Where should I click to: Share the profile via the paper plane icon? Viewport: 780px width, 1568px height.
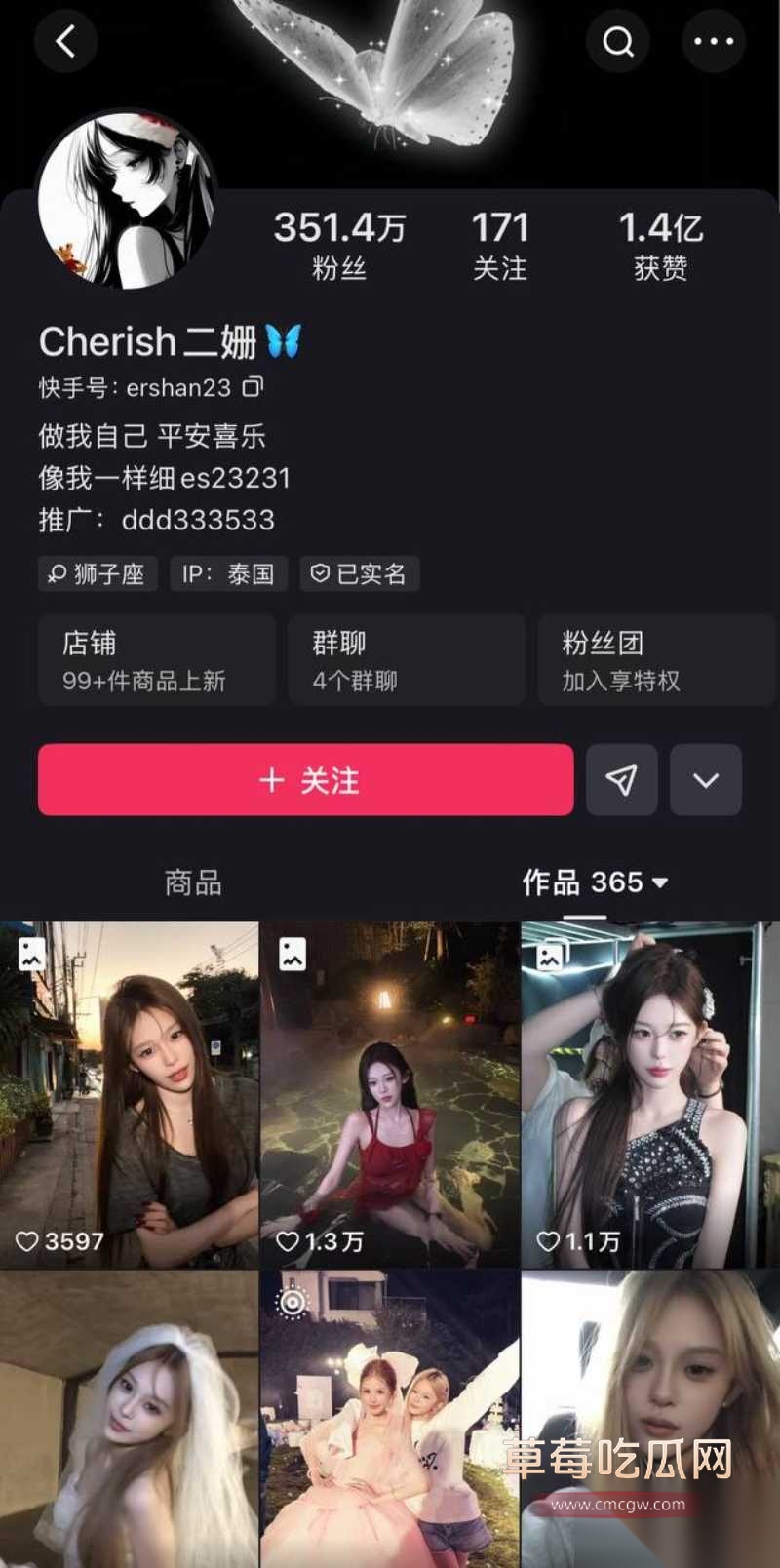point(621,780)
